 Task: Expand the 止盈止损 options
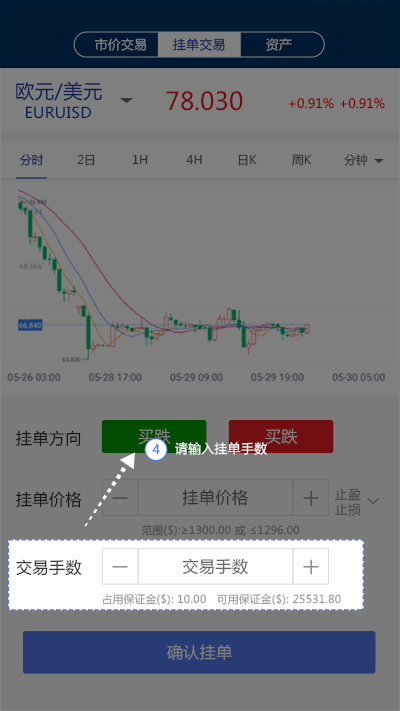pos(357,502)
